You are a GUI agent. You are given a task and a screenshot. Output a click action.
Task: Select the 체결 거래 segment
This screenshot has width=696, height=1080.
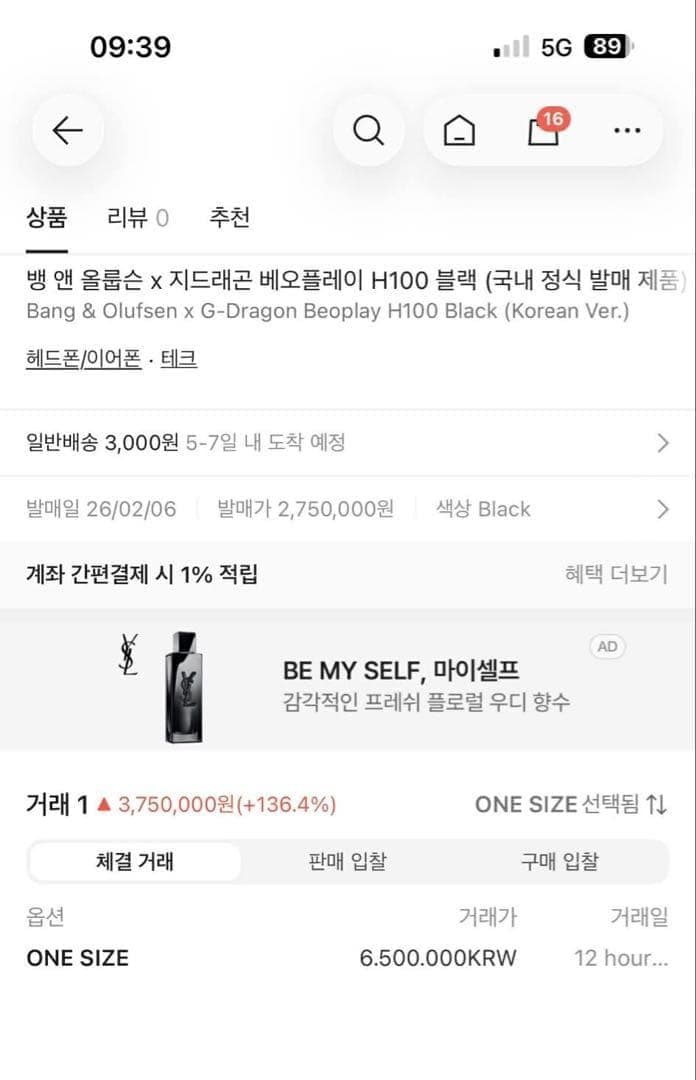click(135, 861)
